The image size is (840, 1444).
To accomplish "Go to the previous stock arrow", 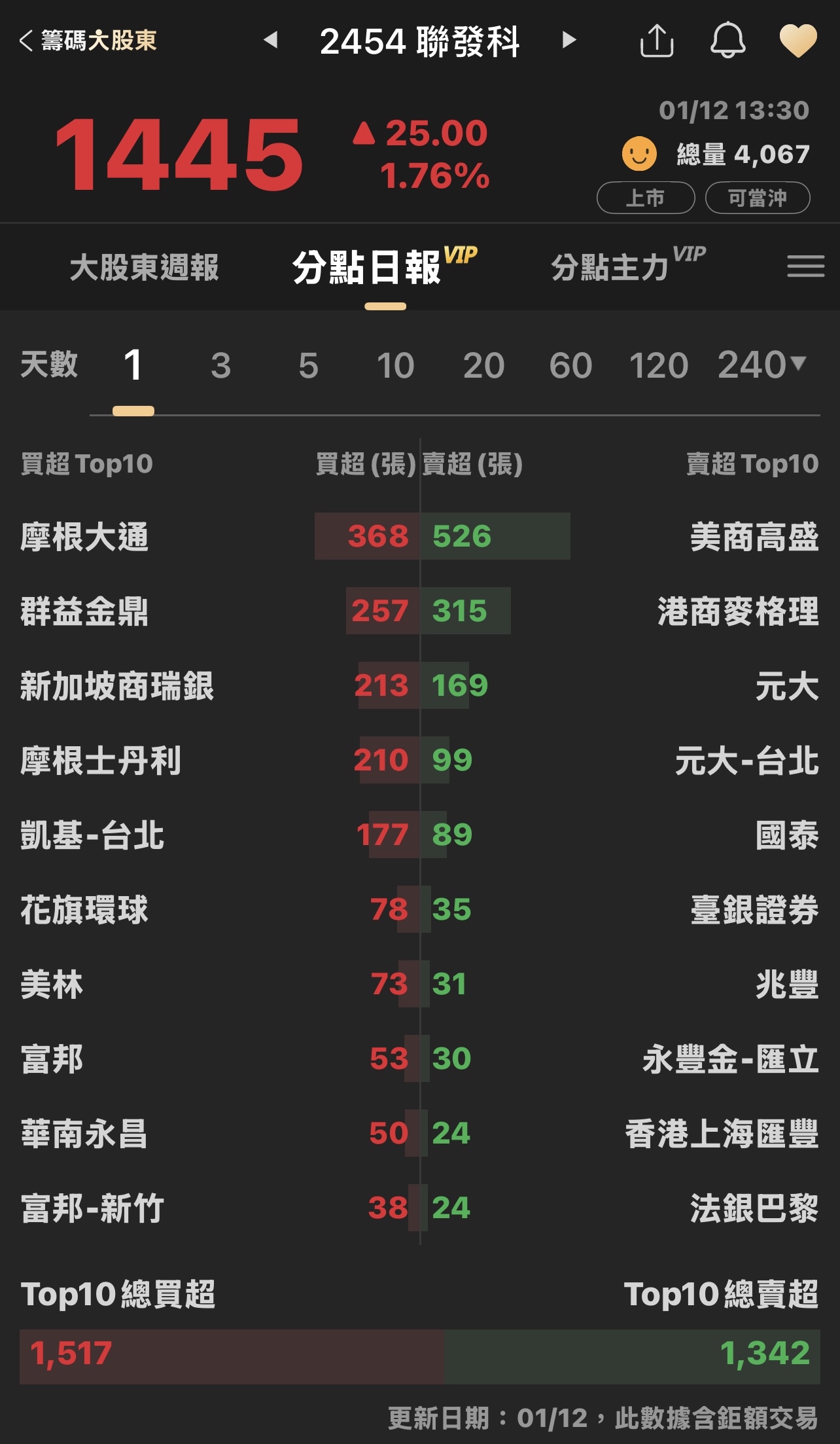I will point(270,41).
